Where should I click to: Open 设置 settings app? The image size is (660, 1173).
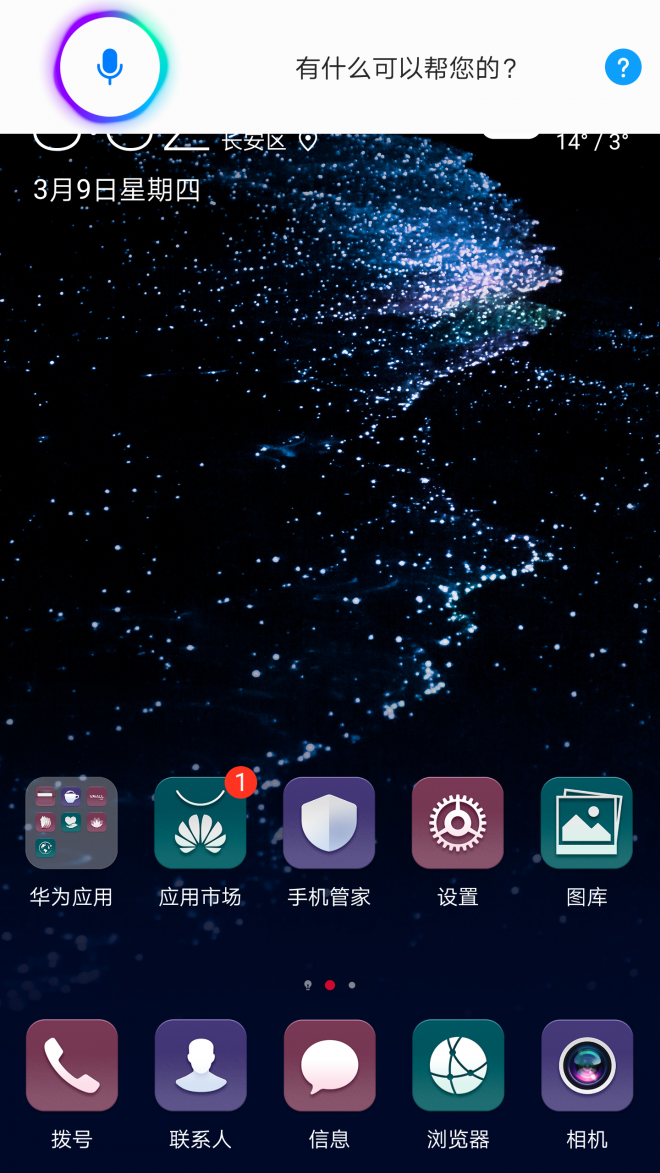[x=458, y=823]
